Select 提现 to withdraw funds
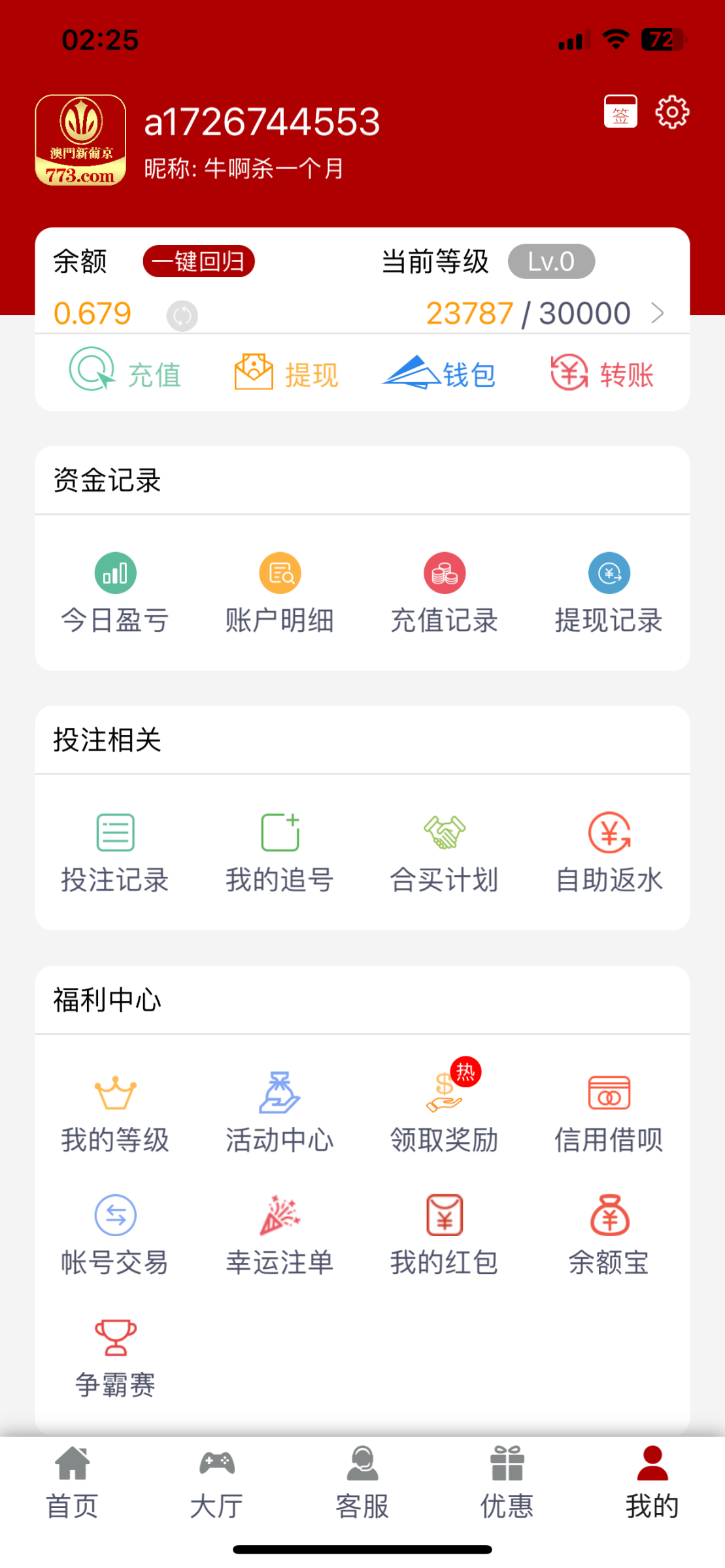This screenshot has width=725, height=1568. click(286, 373)
